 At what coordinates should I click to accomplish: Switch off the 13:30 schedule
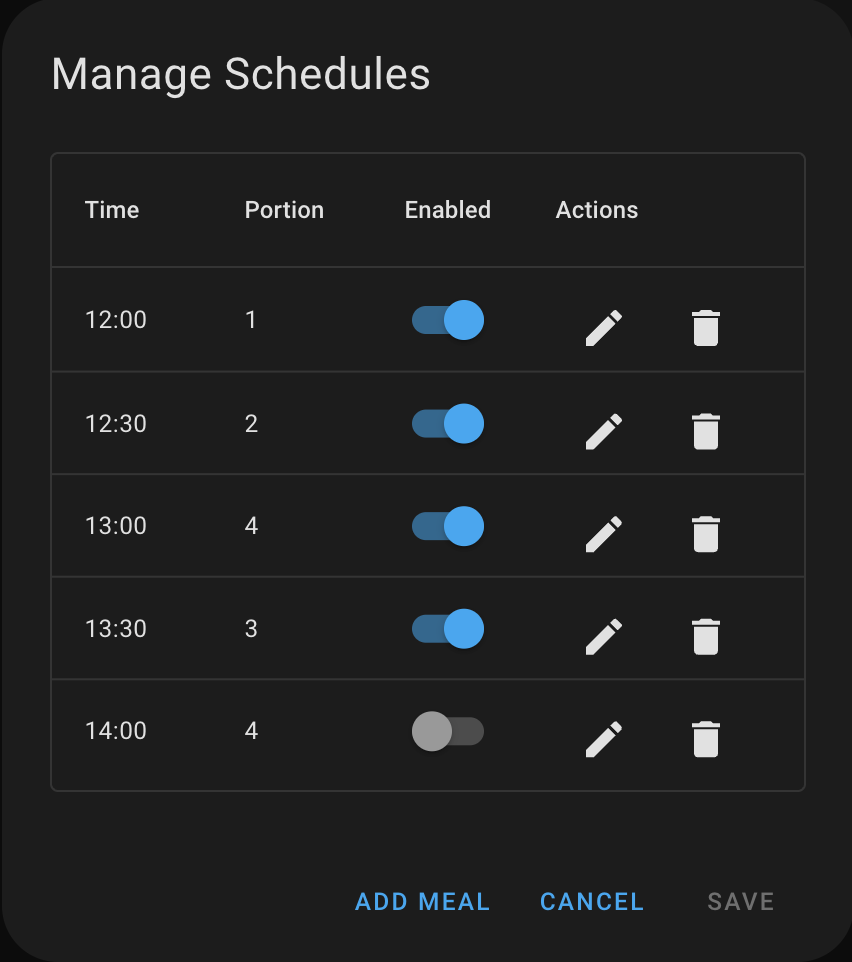[x=448, y=629]
